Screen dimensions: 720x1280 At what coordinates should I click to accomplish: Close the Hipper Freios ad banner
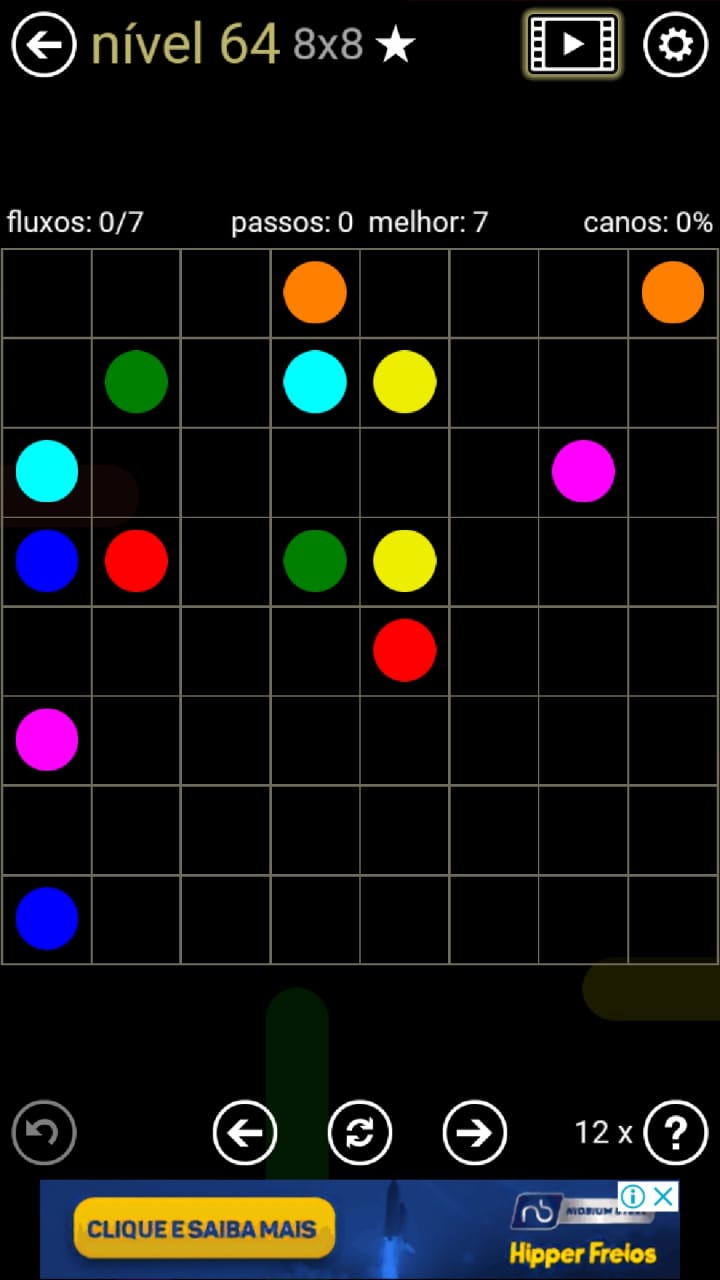click(664, 1196)
